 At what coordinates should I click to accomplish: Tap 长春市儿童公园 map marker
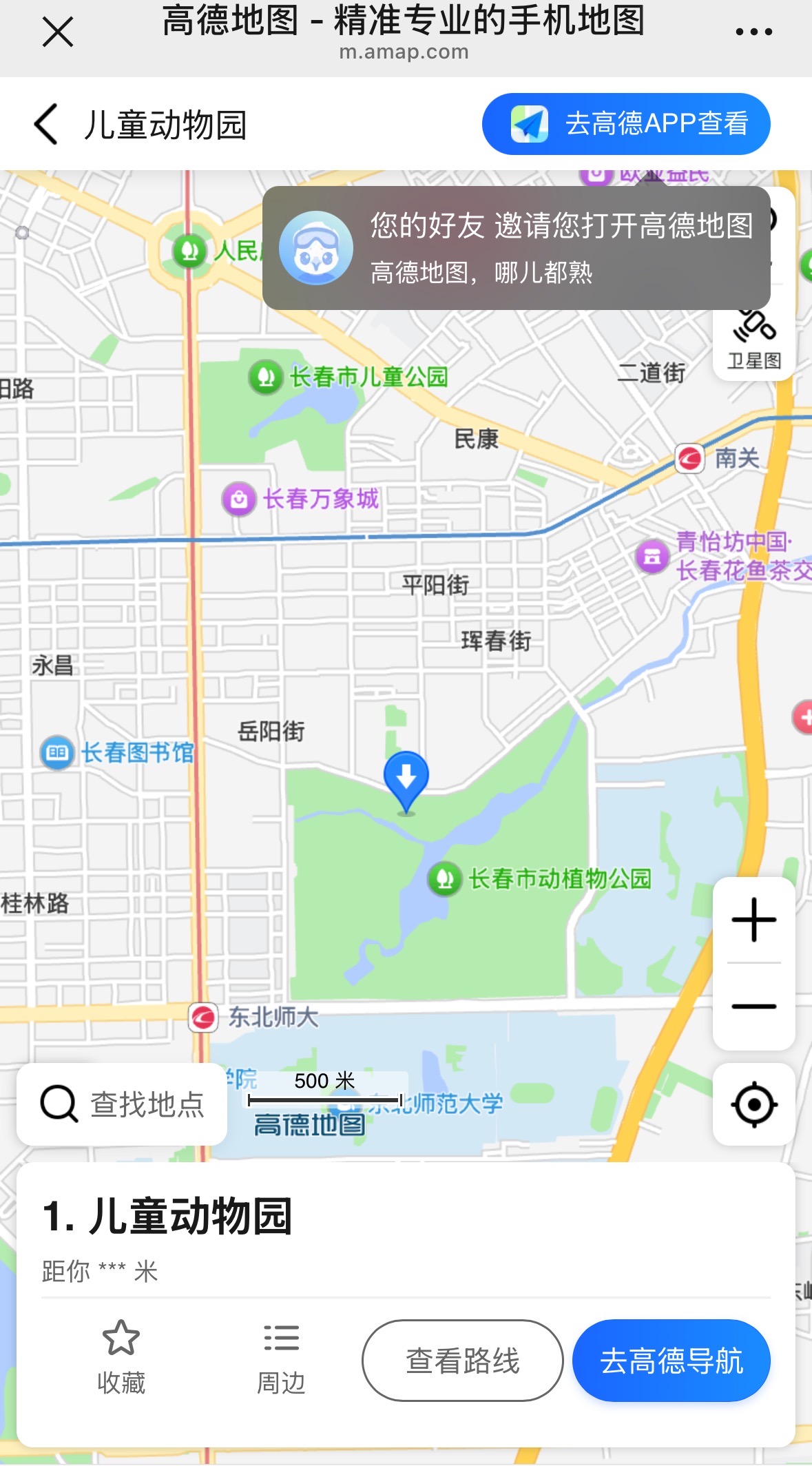[266, 377]
